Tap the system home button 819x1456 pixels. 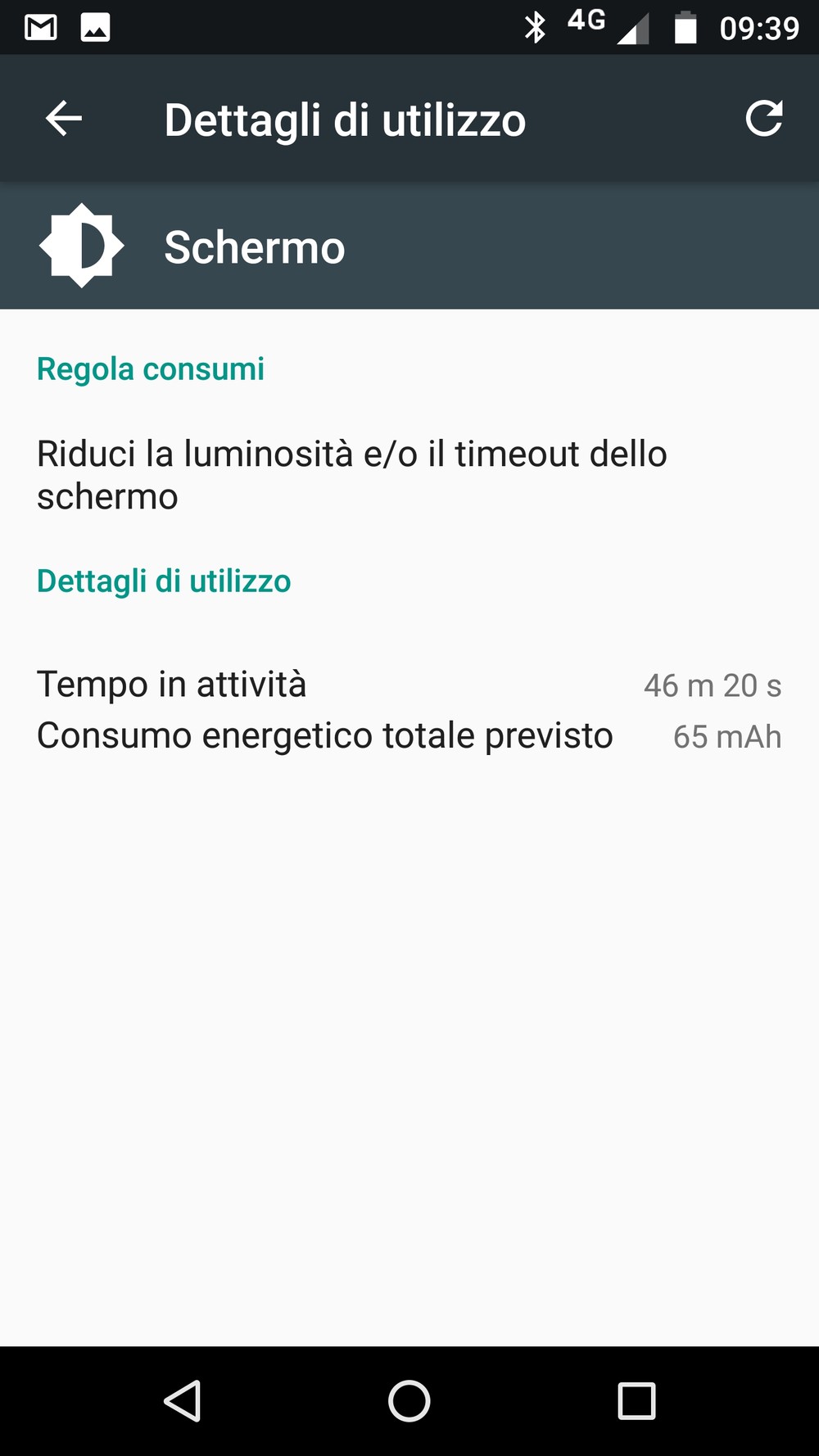pos(409,1401)
